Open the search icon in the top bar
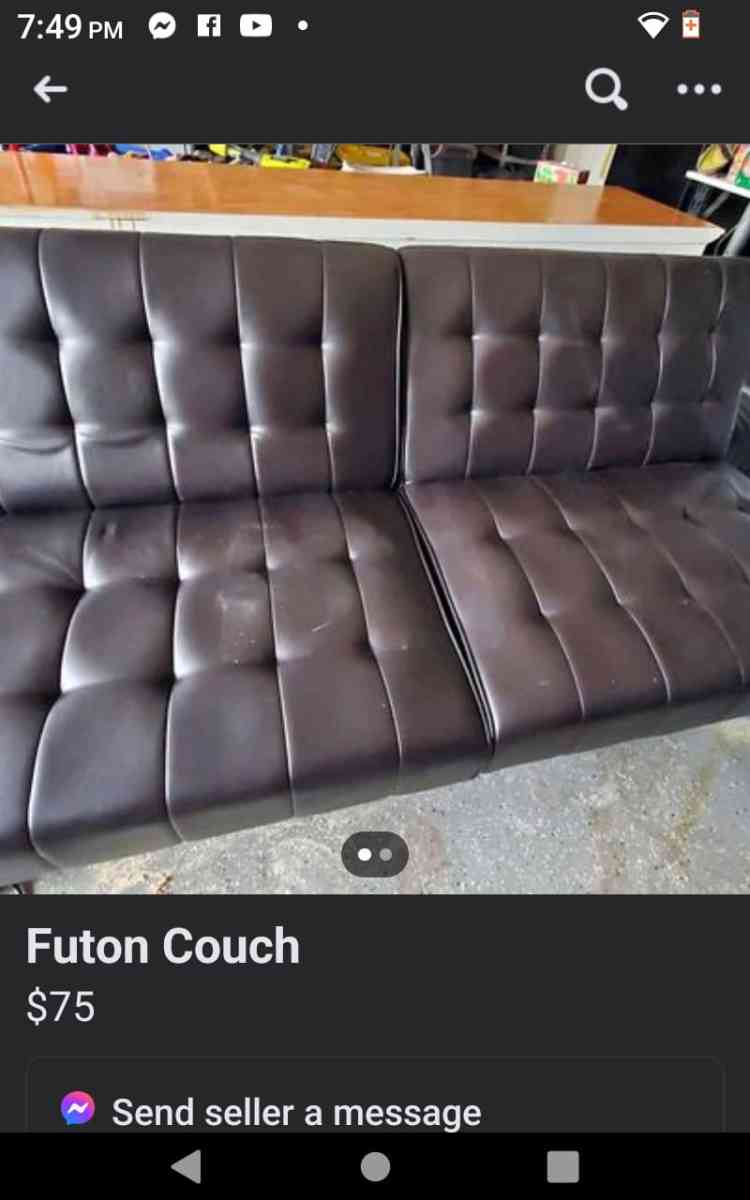 [x=605, y=89]
